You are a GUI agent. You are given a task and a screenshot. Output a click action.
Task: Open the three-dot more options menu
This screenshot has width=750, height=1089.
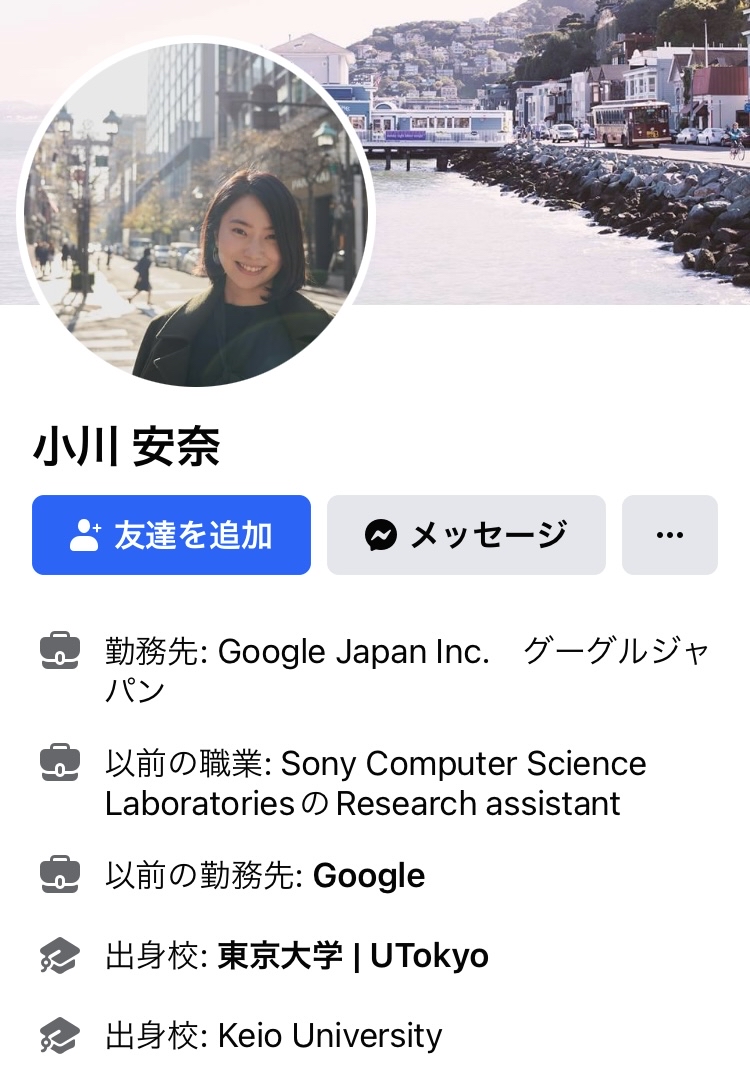pyautogui.click(x=669, y=535)
